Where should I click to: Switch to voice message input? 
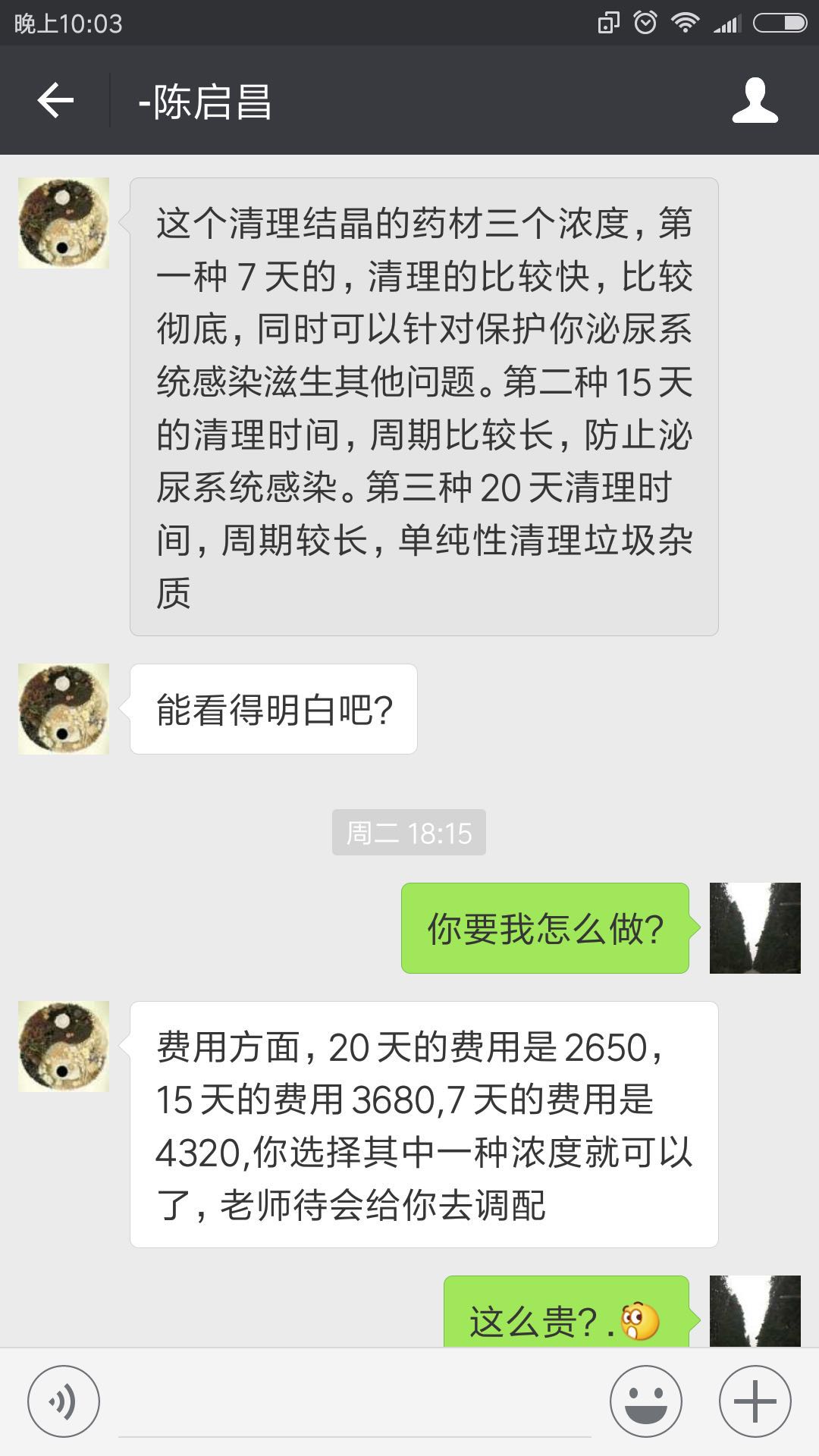(64, 1401)
